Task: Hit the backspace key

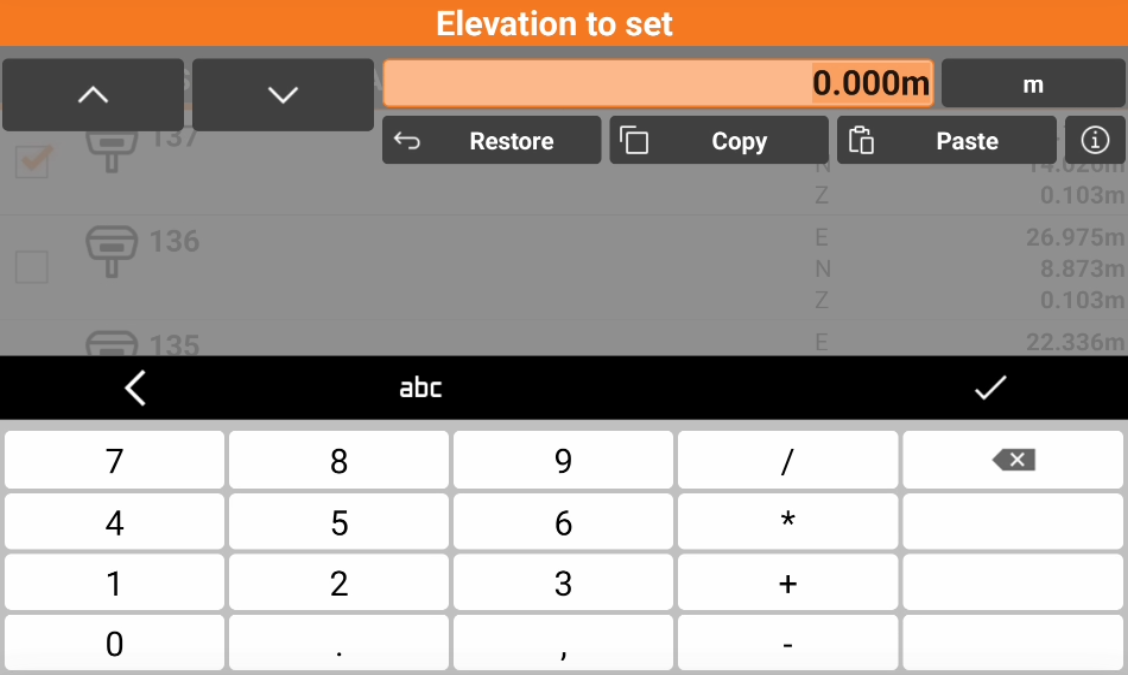Action: click(x=1013, y=460)
